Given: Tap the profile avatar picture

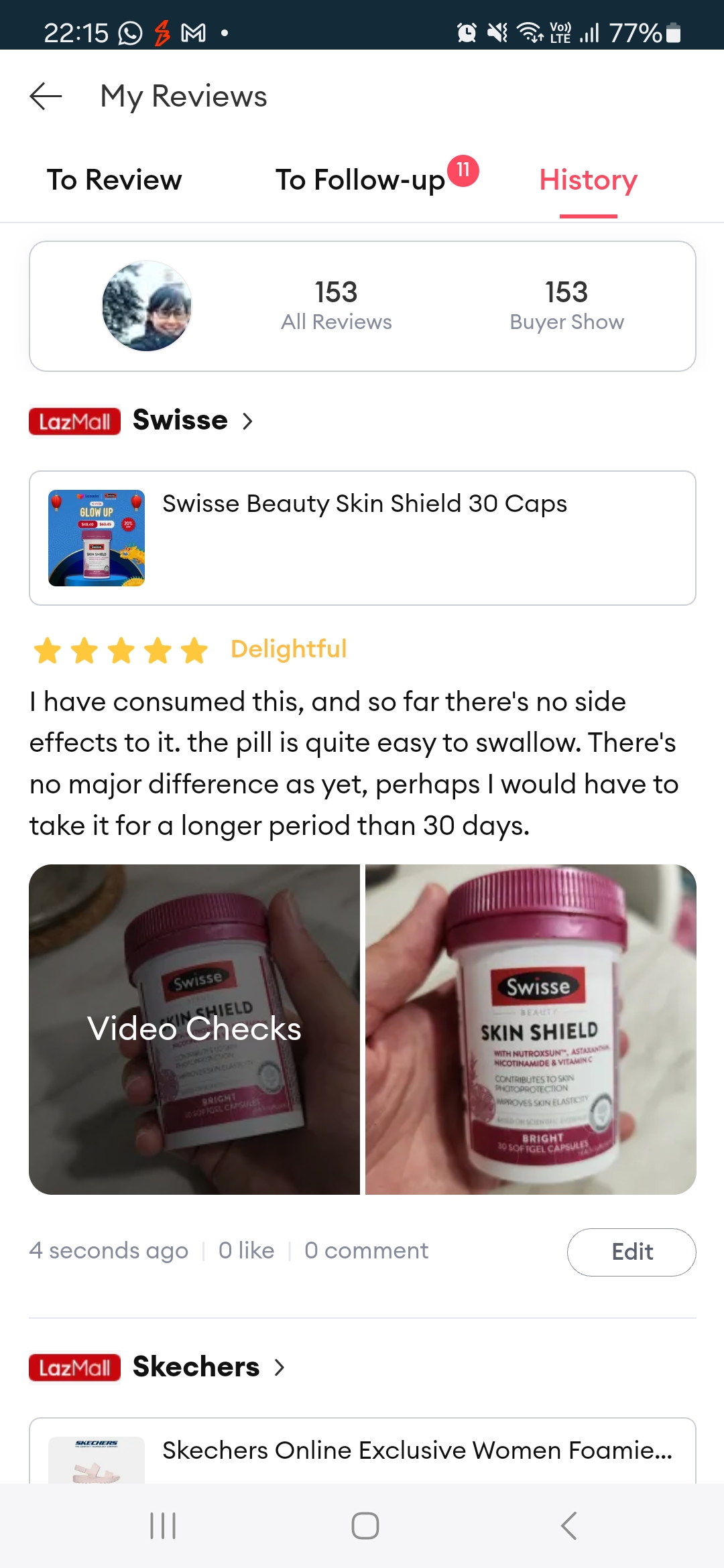Looking at the screenshot, I should 147,306.
